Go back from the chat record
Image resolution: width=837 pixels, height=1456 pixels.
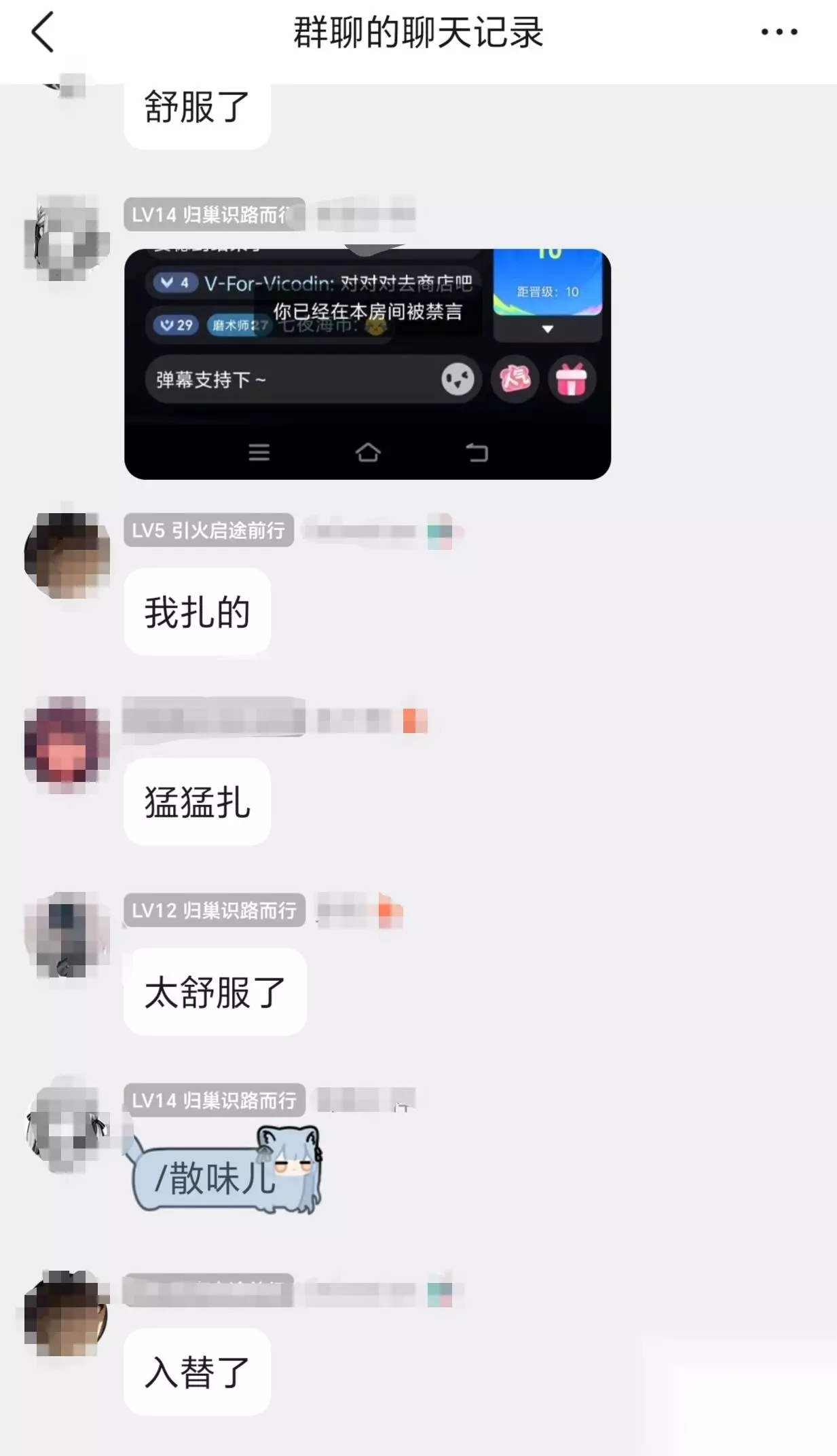coord(43,33)
